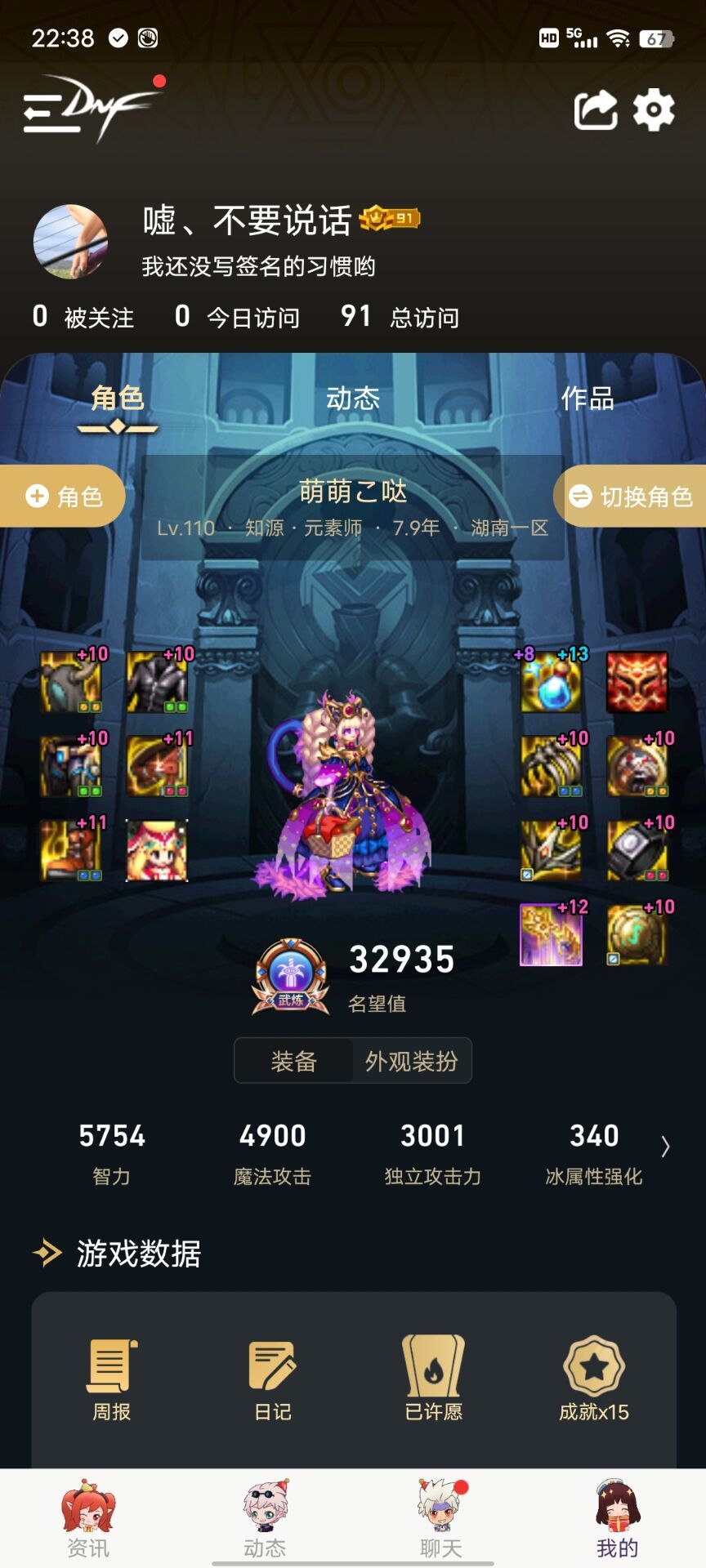This screenshot has height=1568, width=706.
Task: Open the 聊天 chat tab
Action: [441, 1519]
